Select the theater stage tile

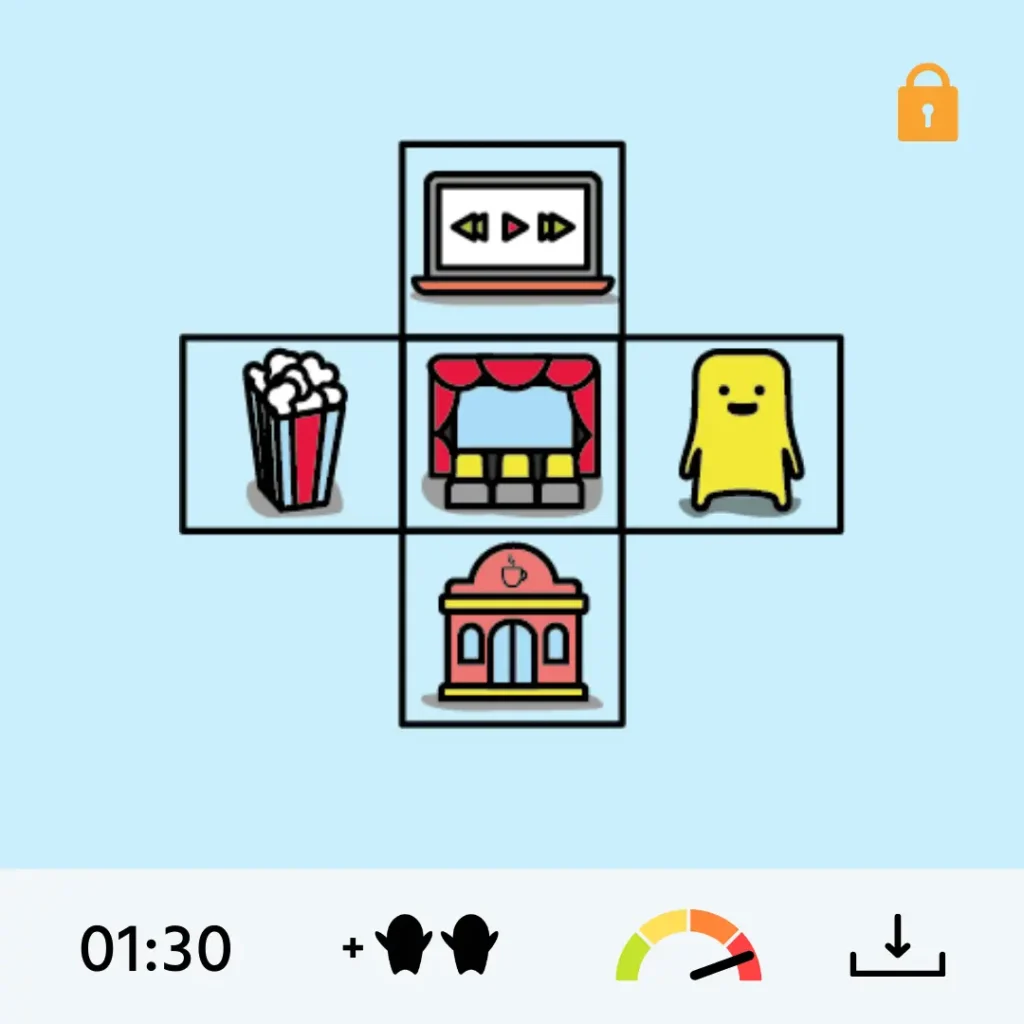(512, 434)
